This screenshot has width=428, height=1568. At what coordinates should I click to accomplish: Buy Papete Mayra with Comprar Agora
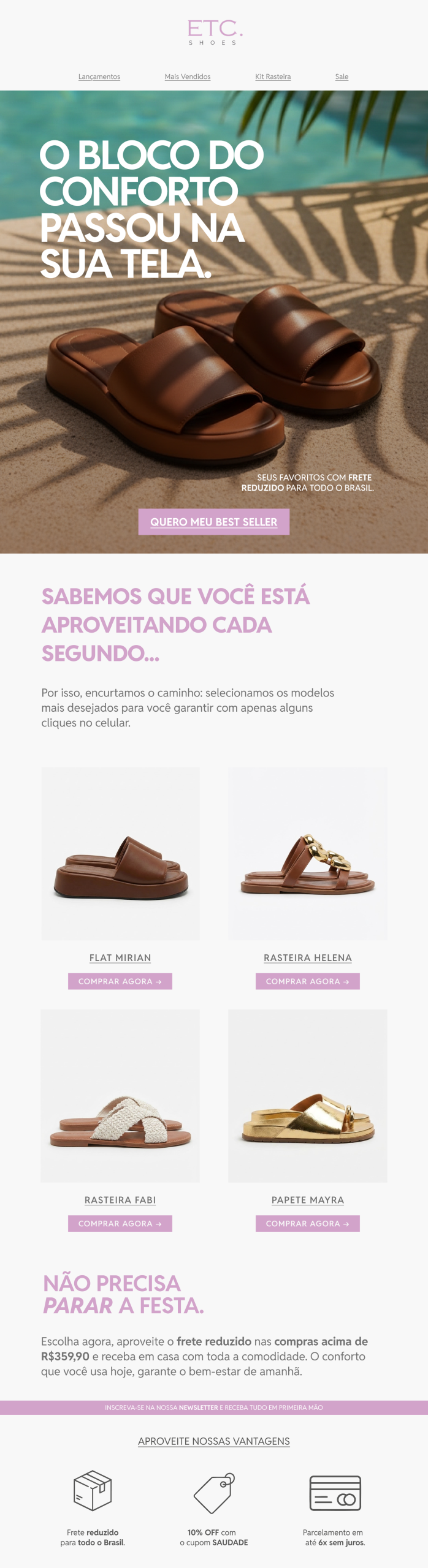[308, 1223]
